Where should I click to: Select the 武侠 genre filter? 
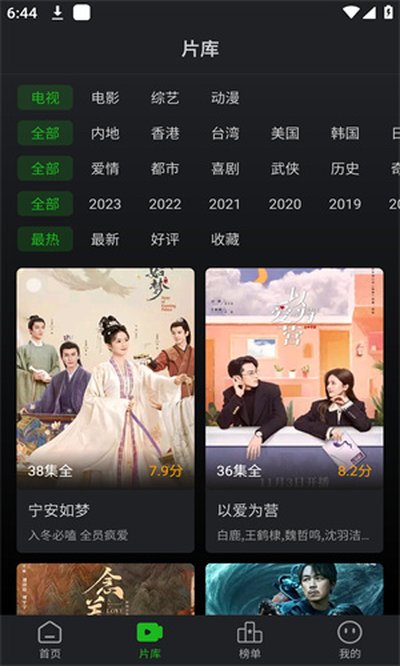point(285,169)
